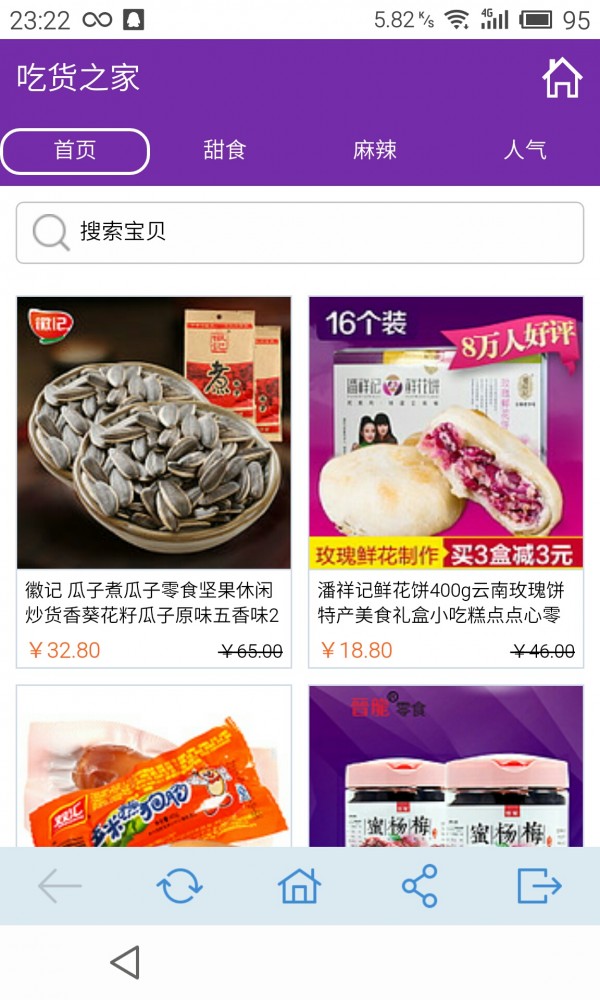Tap the system back triangle

(125, 962)
